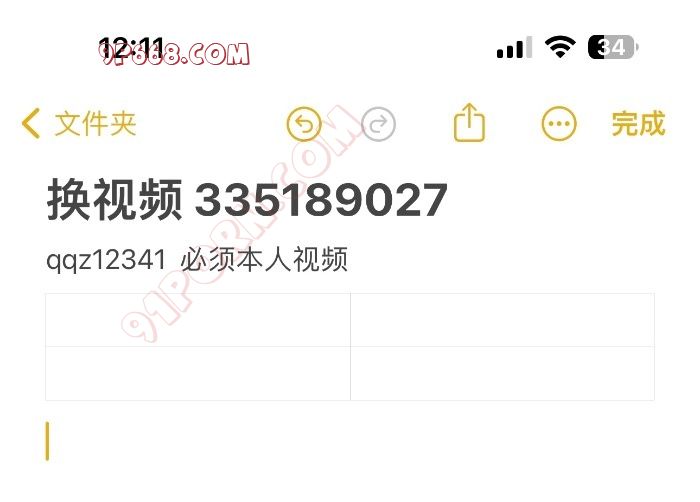Viewport: 700px width, 502px height.
Task: Go back to 文件夹 folder list
Action: point(78,124)
